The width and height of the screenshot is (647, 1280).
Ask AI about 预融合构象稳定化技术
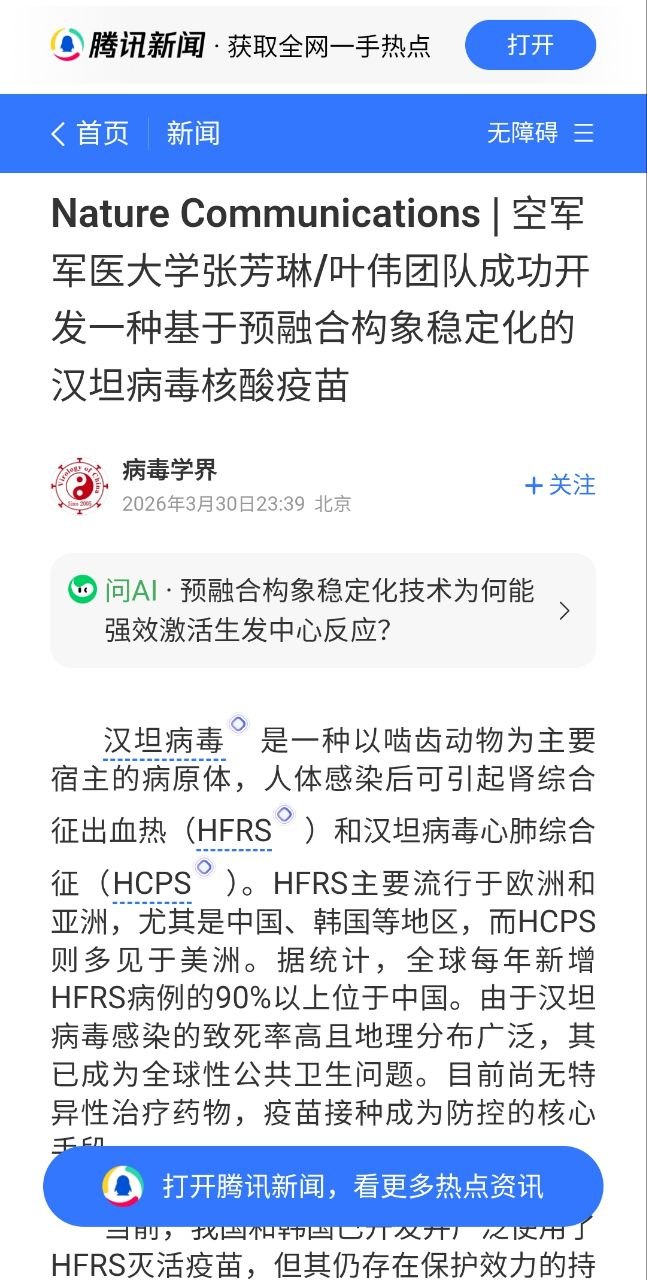pos(323,610)
